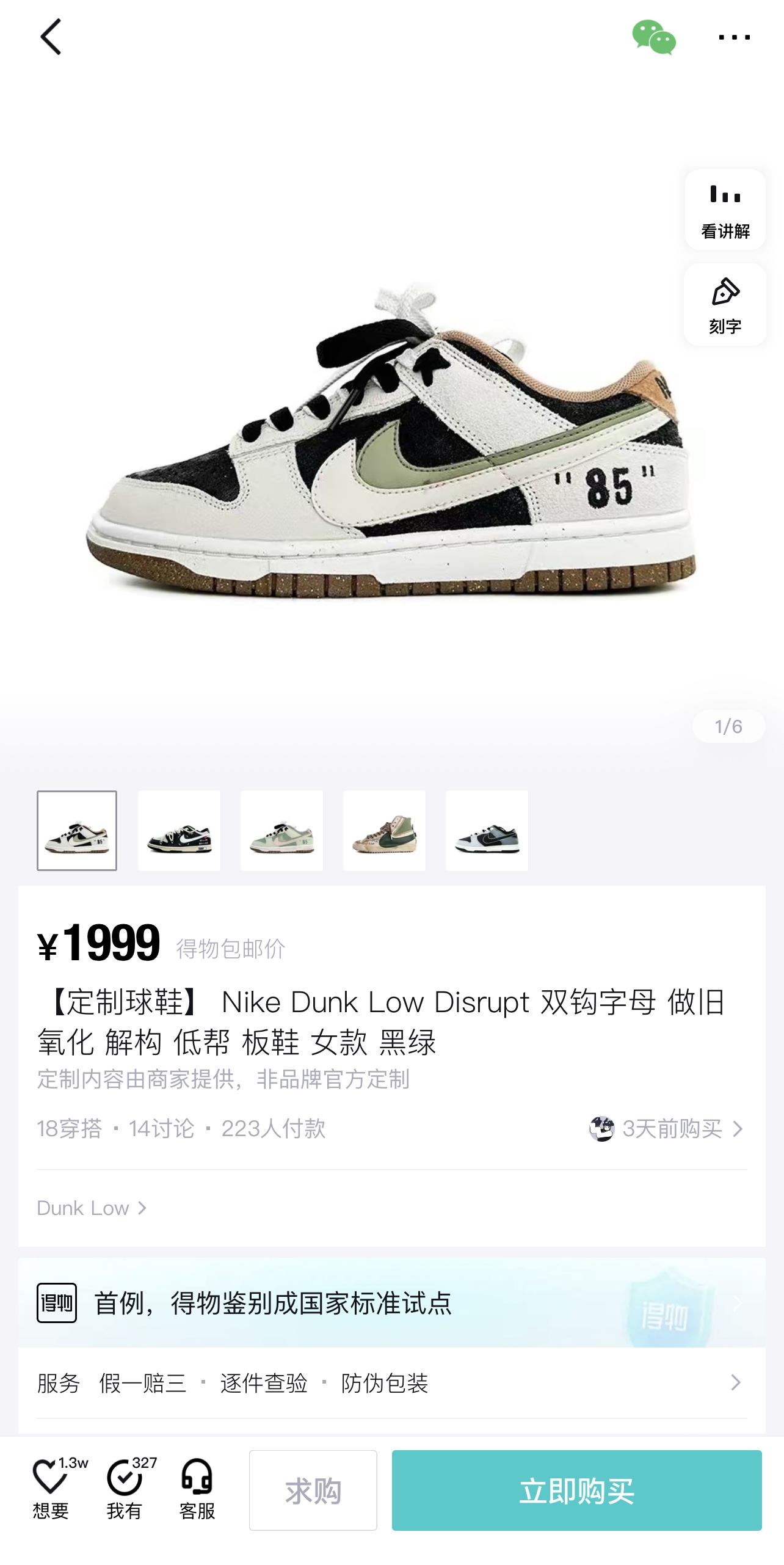
Task: Tap the 求购 bid button
Action: 313,1490
